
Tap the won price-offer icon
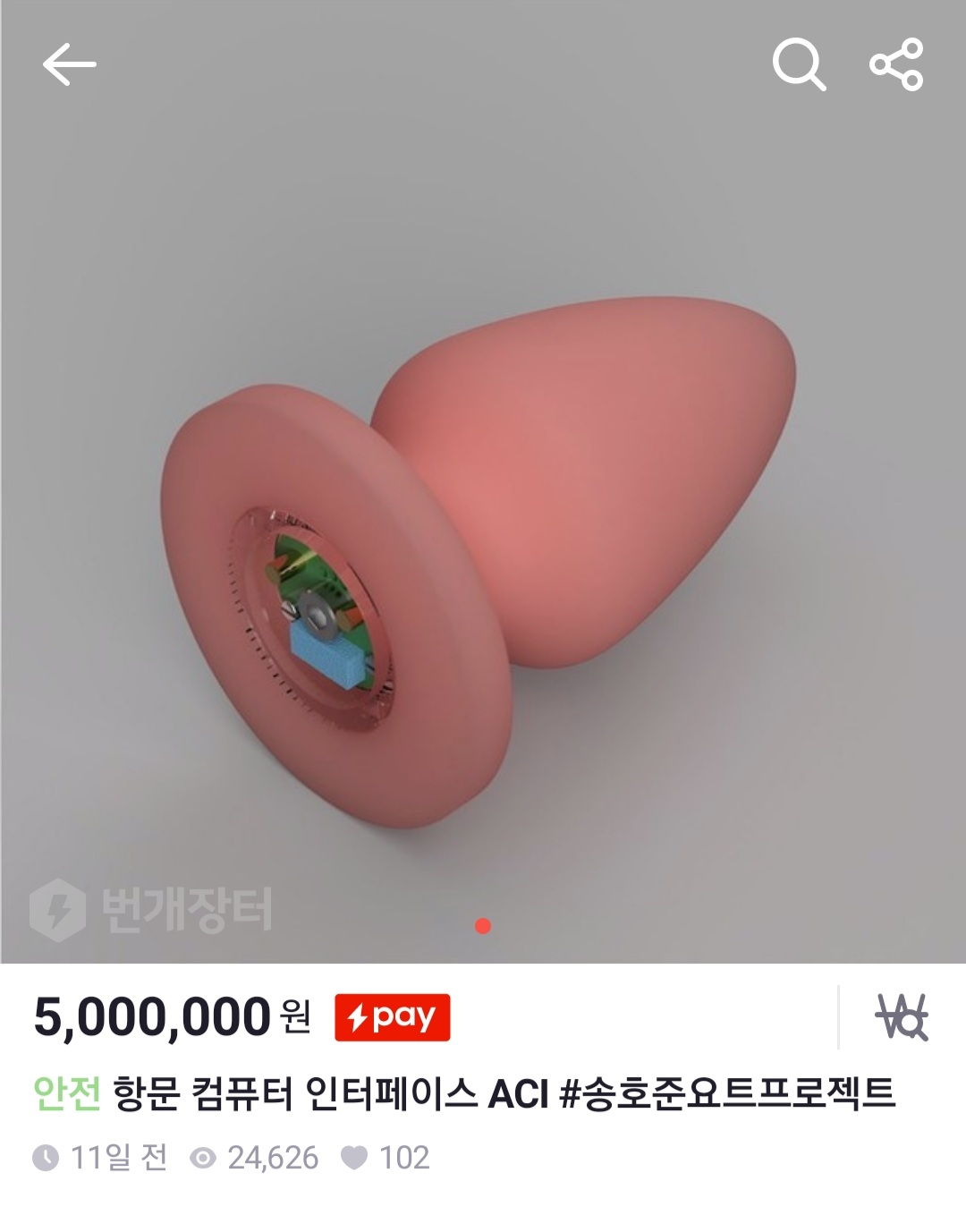[901, 1017]
